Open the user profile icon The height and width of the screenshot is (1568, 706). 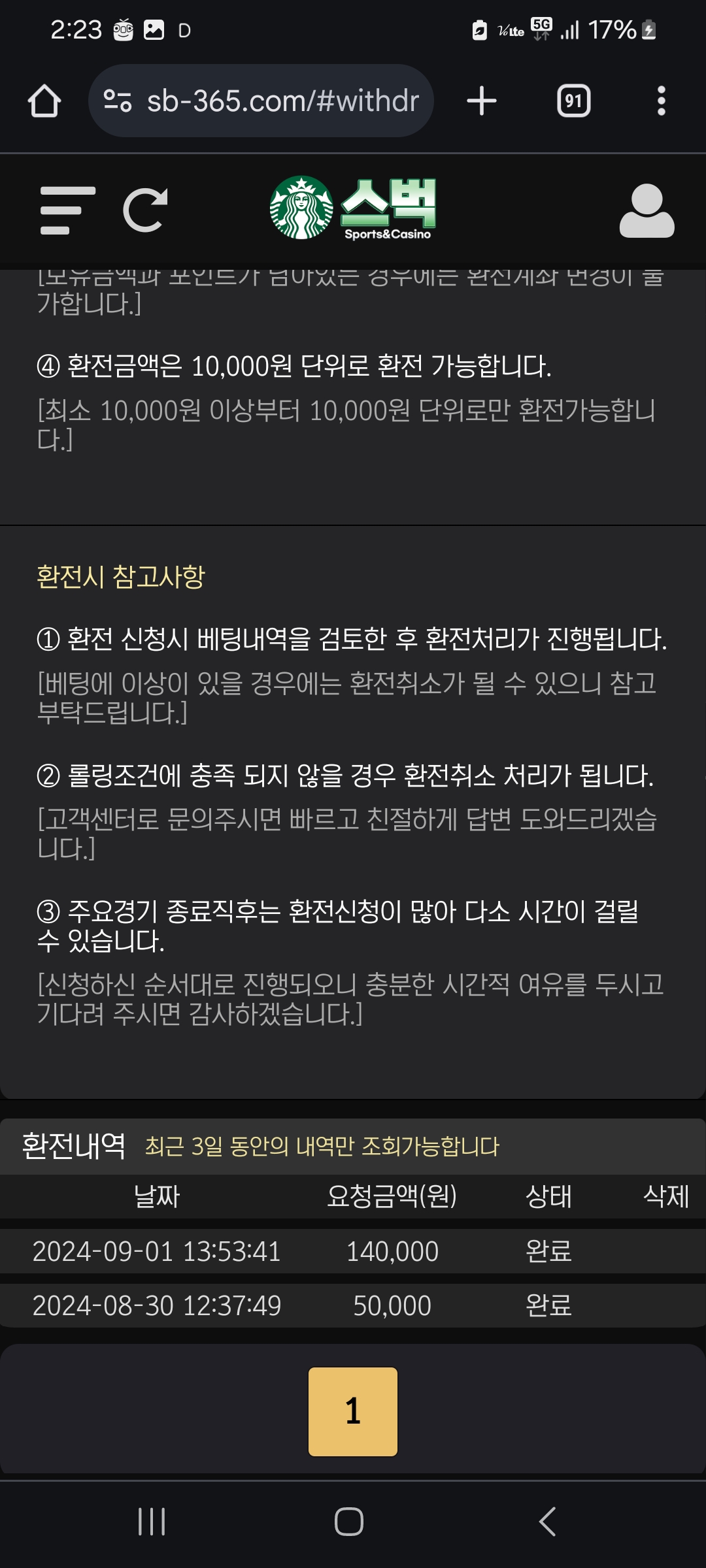[x=647, y=210]
